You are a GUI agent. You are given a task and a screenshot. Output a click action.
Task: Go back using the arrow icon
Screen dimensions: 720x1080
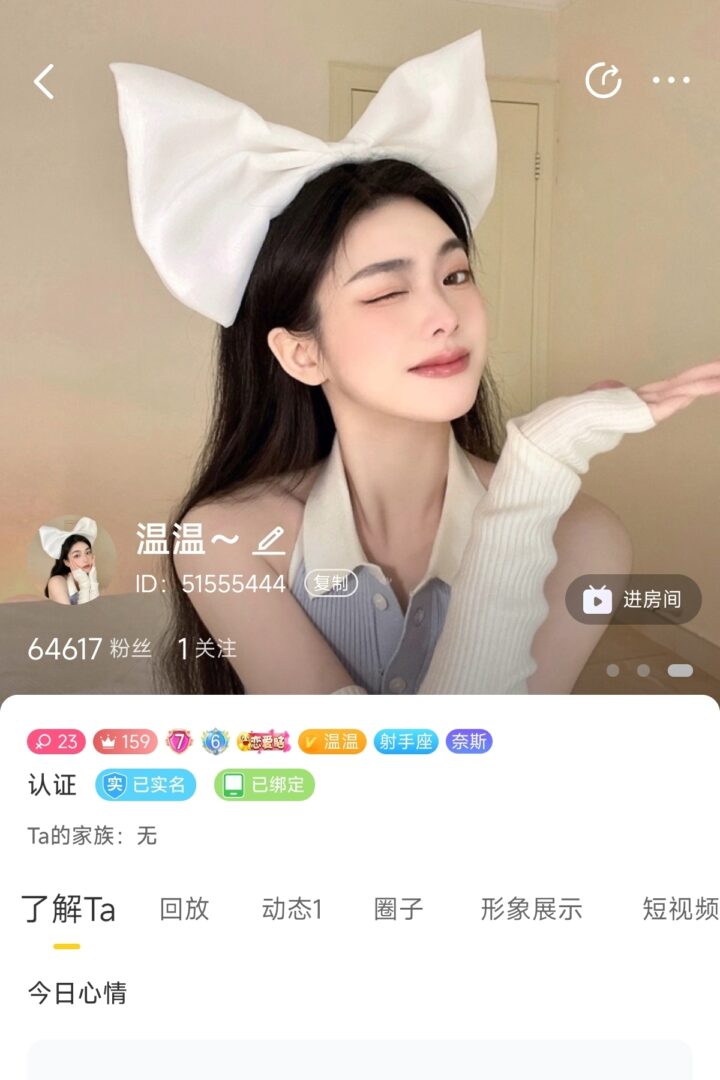click(44, 81)
